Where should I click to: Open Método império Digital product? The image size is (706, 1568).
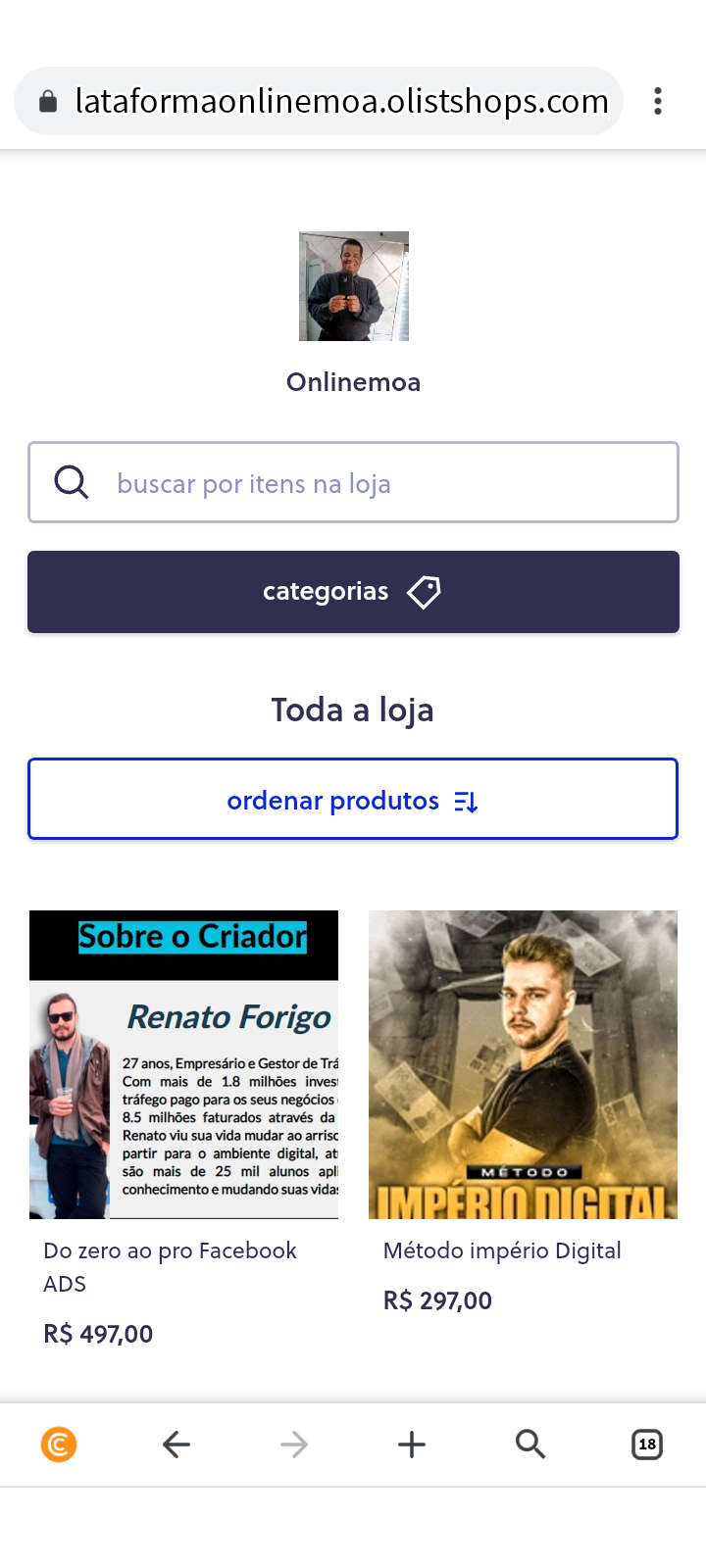[523, 1064]
